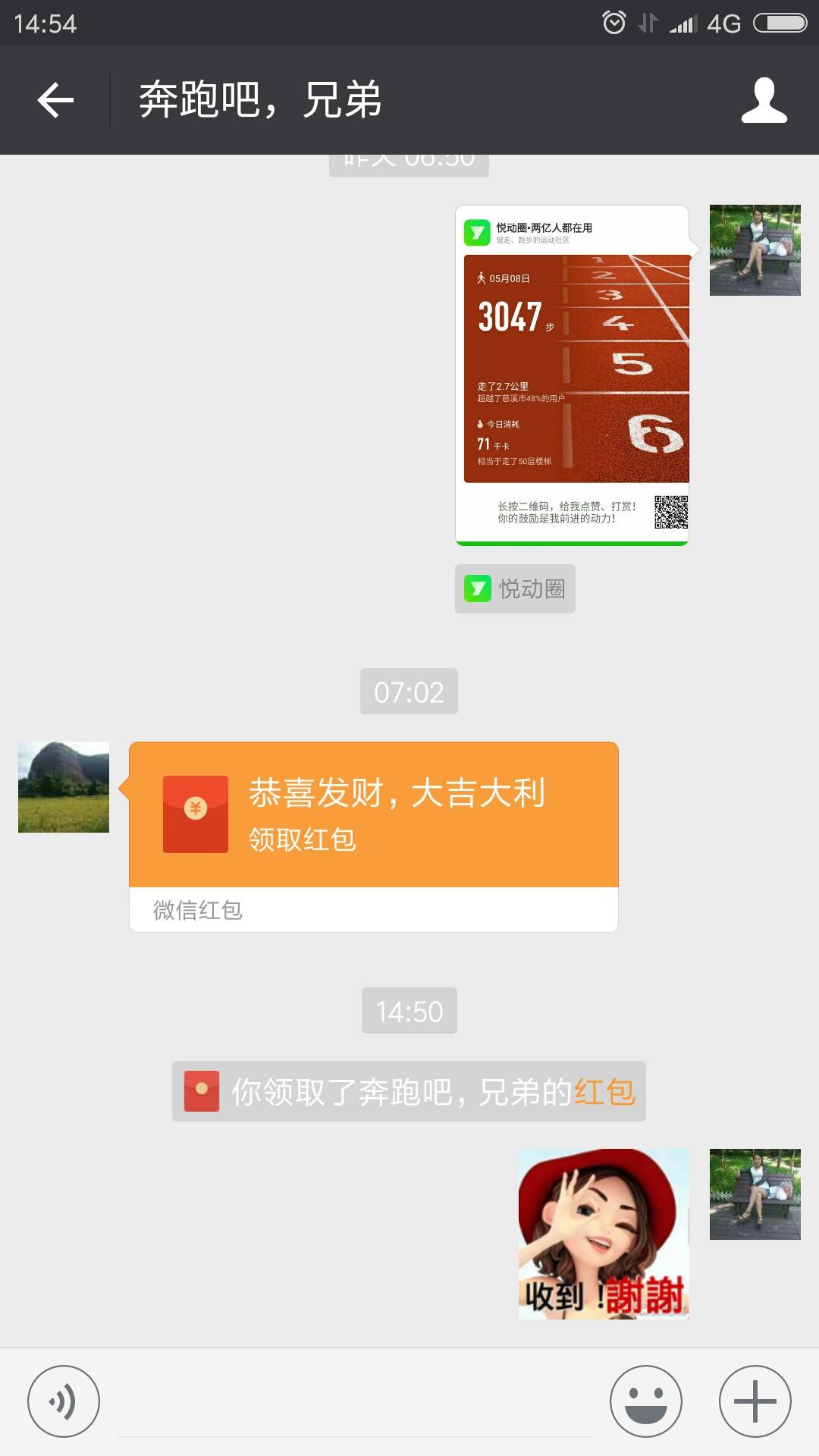This screenshot has height=1456, width=819.
Task: Open the 恭喜发财 red packet
Action: coord(373,815)
